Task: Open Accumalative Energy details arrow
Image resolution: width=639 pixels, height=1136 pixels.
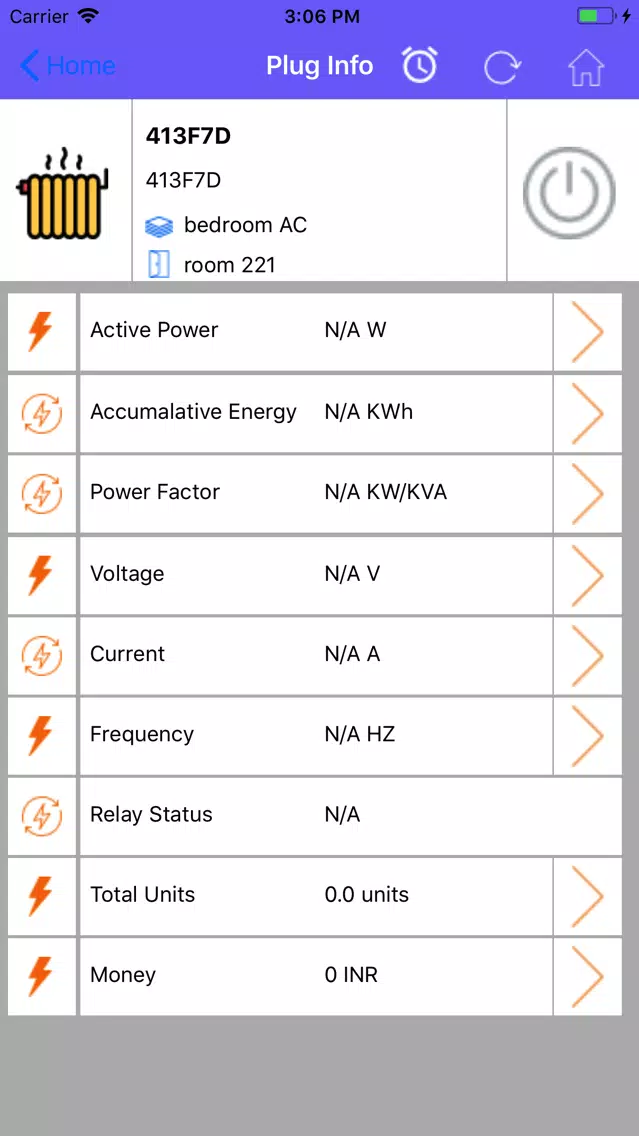Action: [588, 413]
